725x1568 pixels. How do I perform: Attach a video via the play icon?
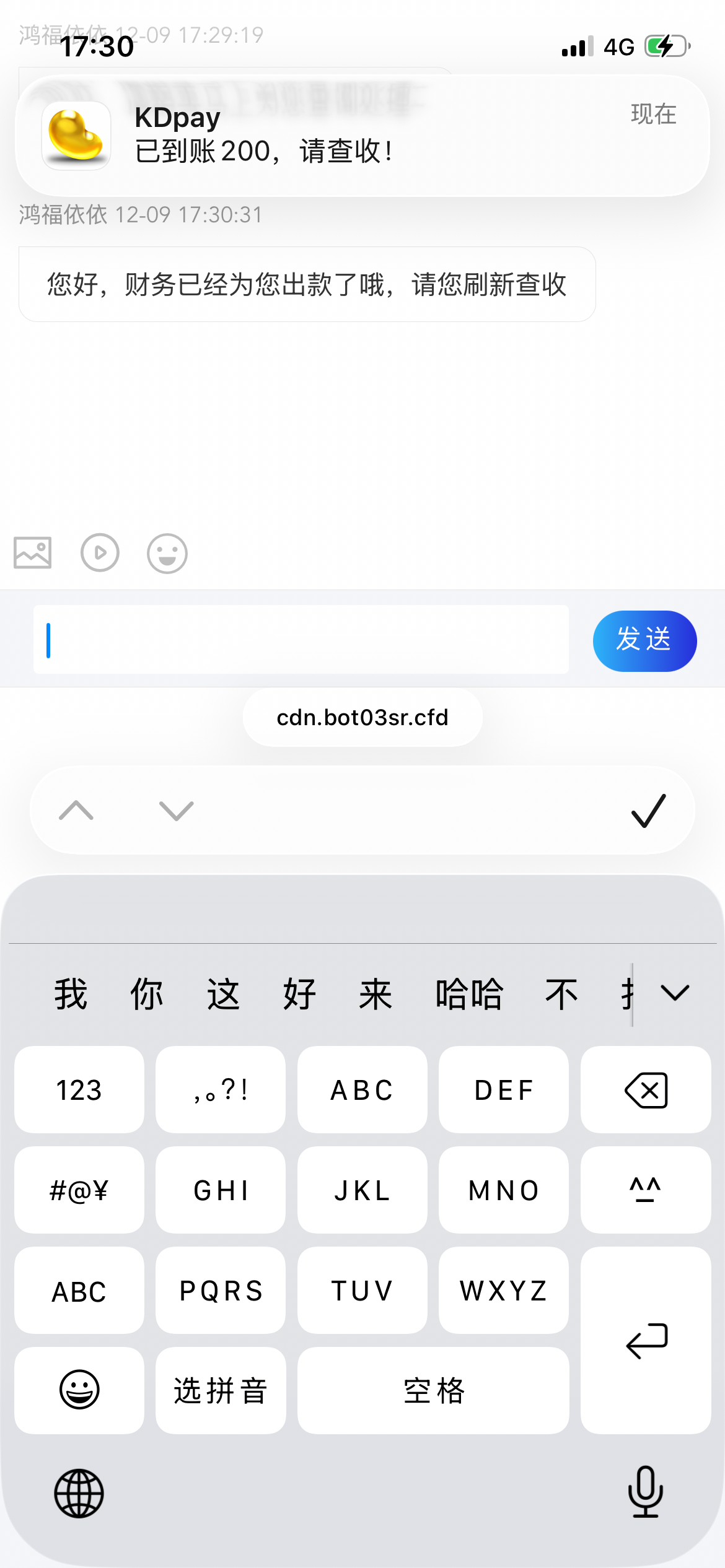coord(100,552)
